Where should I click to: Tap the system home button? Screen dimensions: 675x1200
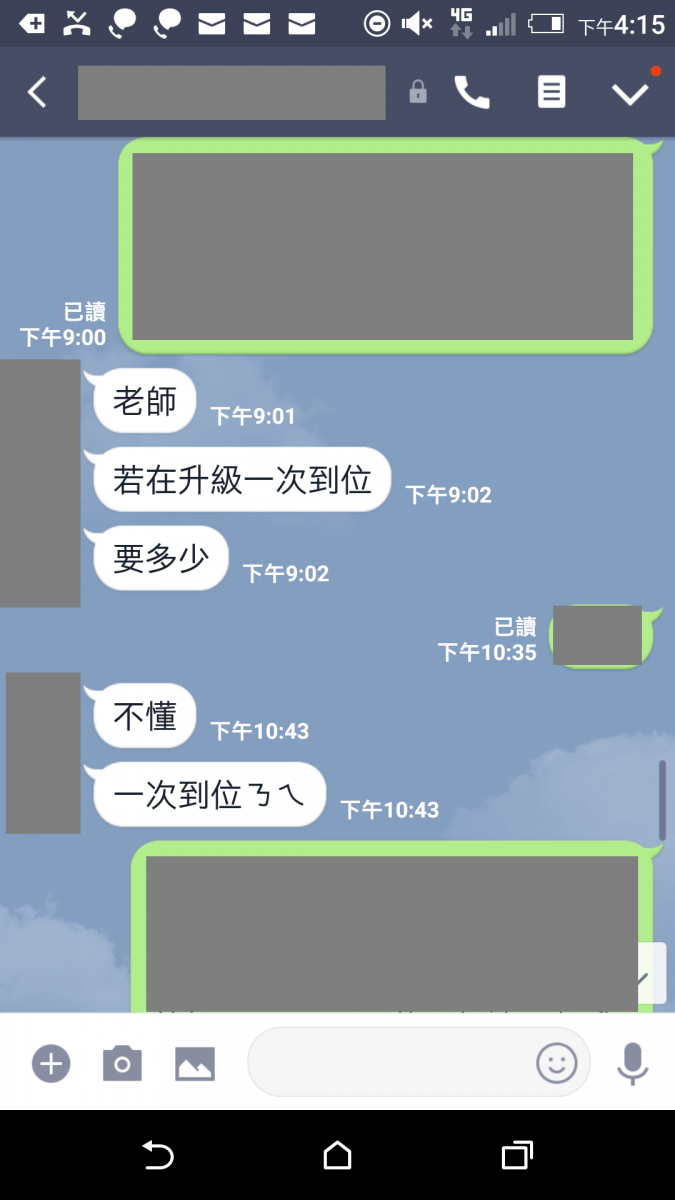tap(338, 1156)
